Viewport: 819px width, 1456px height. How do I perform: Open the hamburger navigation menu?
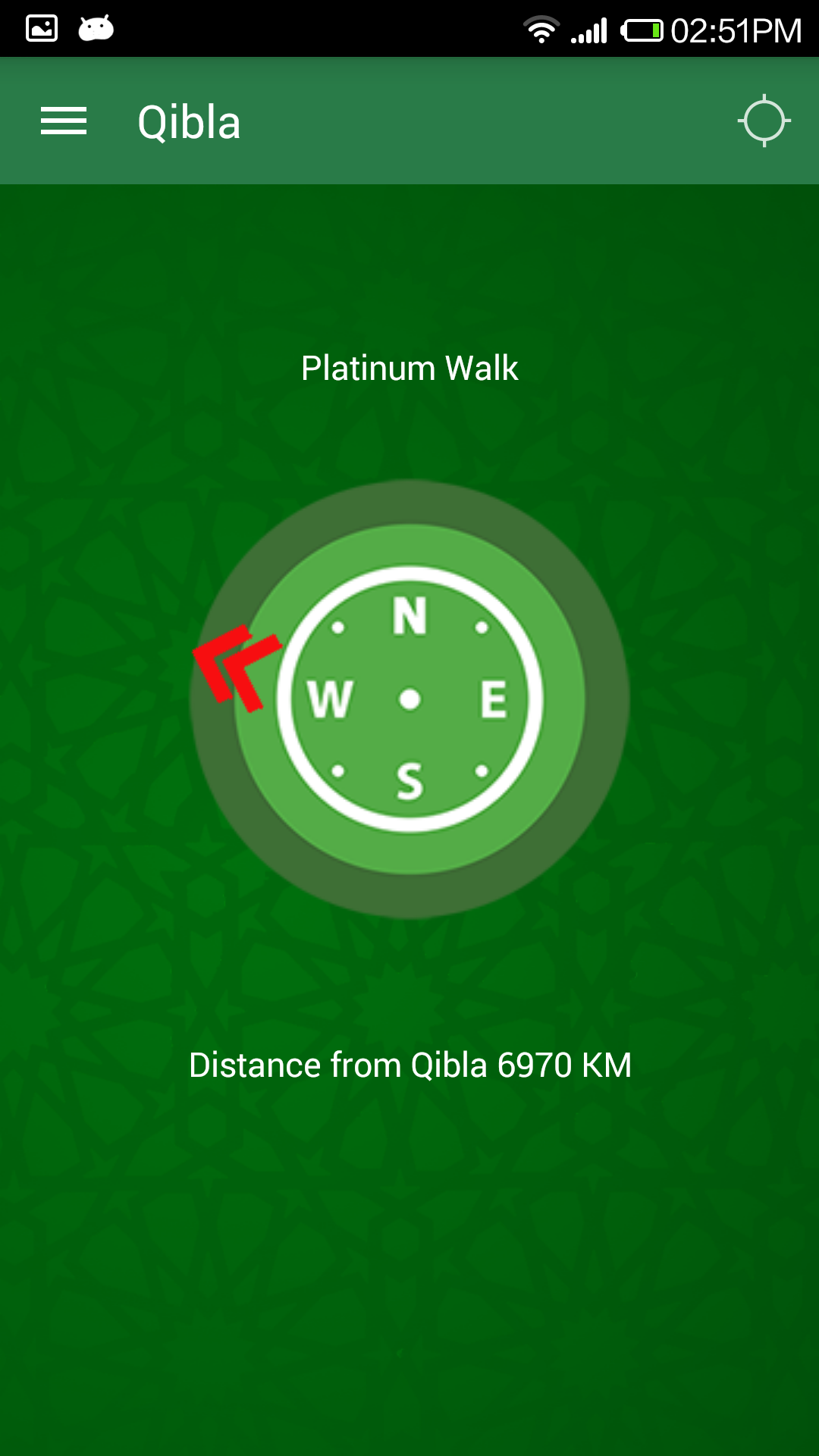pos(64,121)
